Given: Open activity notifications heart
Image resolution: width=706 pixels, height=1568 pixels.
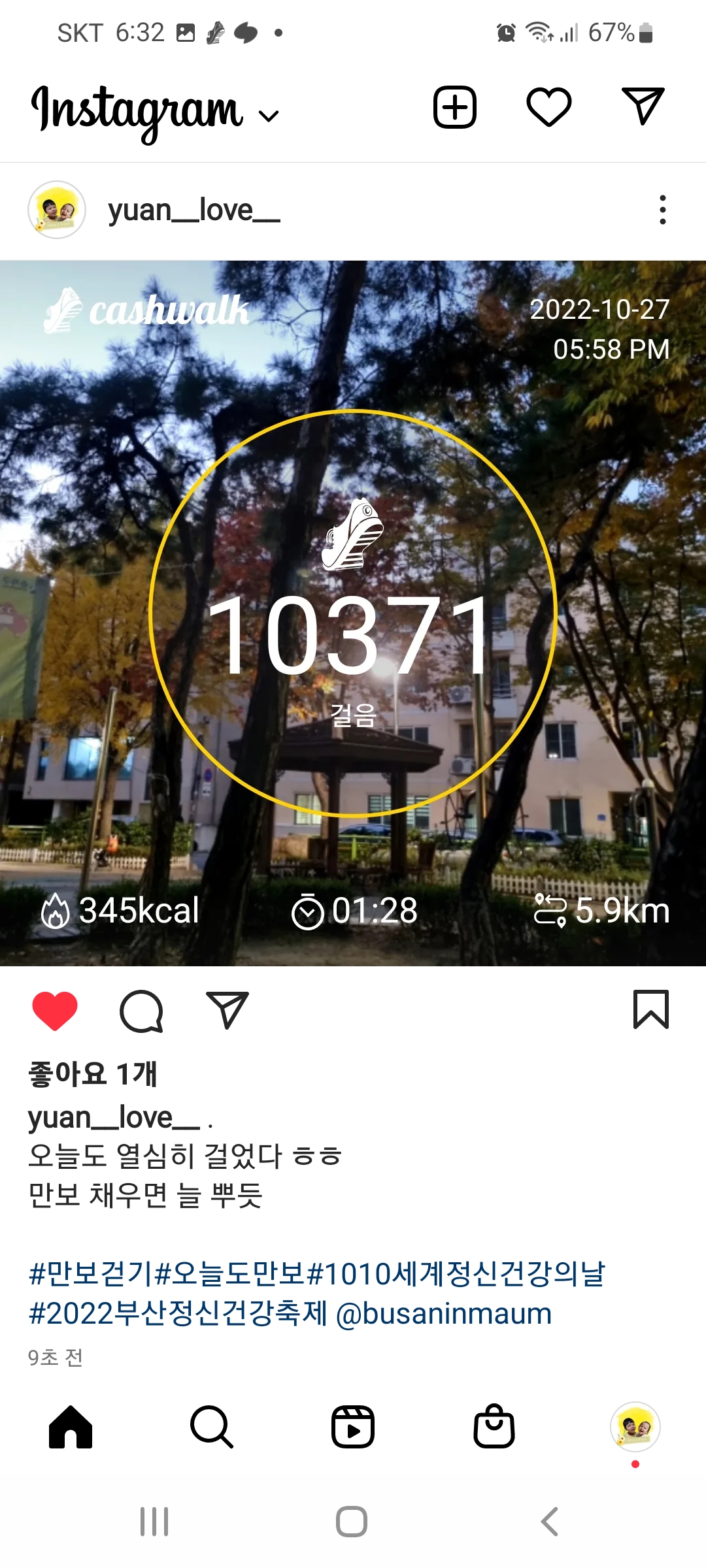Looking at the screenshot, I should 549,107.
